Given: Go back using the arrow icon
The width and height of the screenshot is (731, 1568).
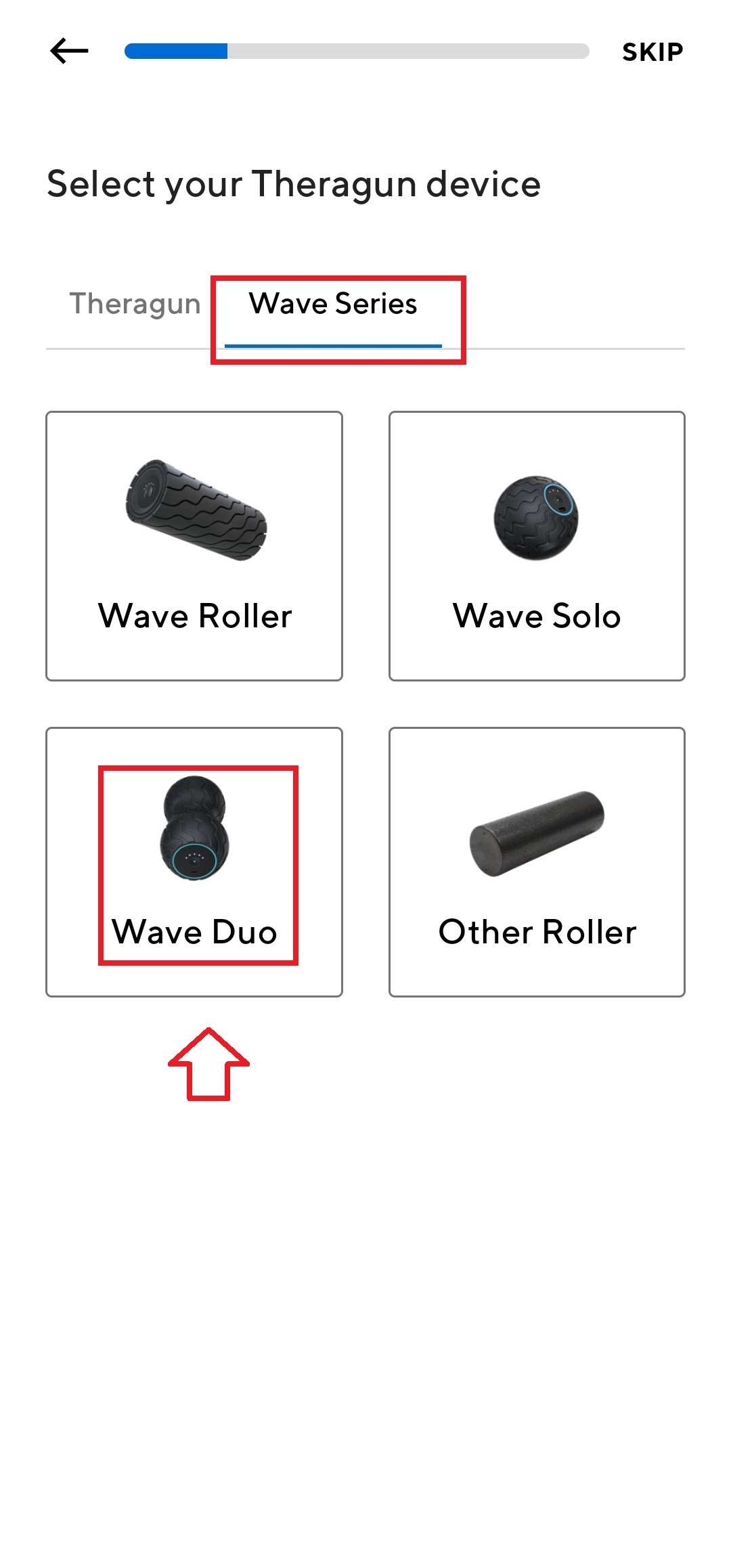Looking at the screenshot, I should click(x=69, y=51).
